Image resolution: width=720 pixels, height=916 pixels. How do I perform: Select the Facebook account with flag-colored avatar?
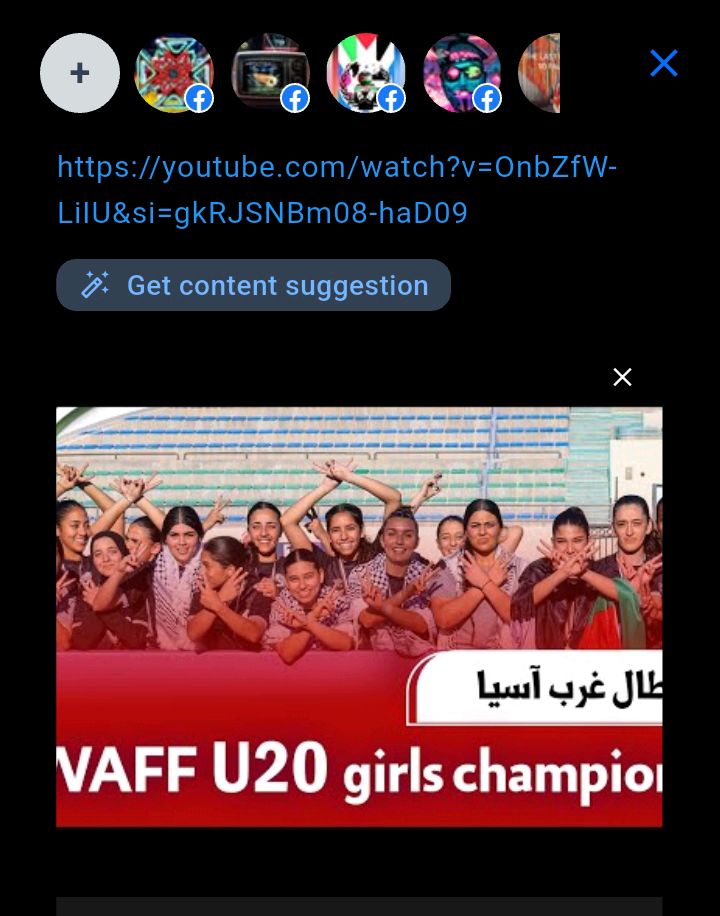point(366,73)
